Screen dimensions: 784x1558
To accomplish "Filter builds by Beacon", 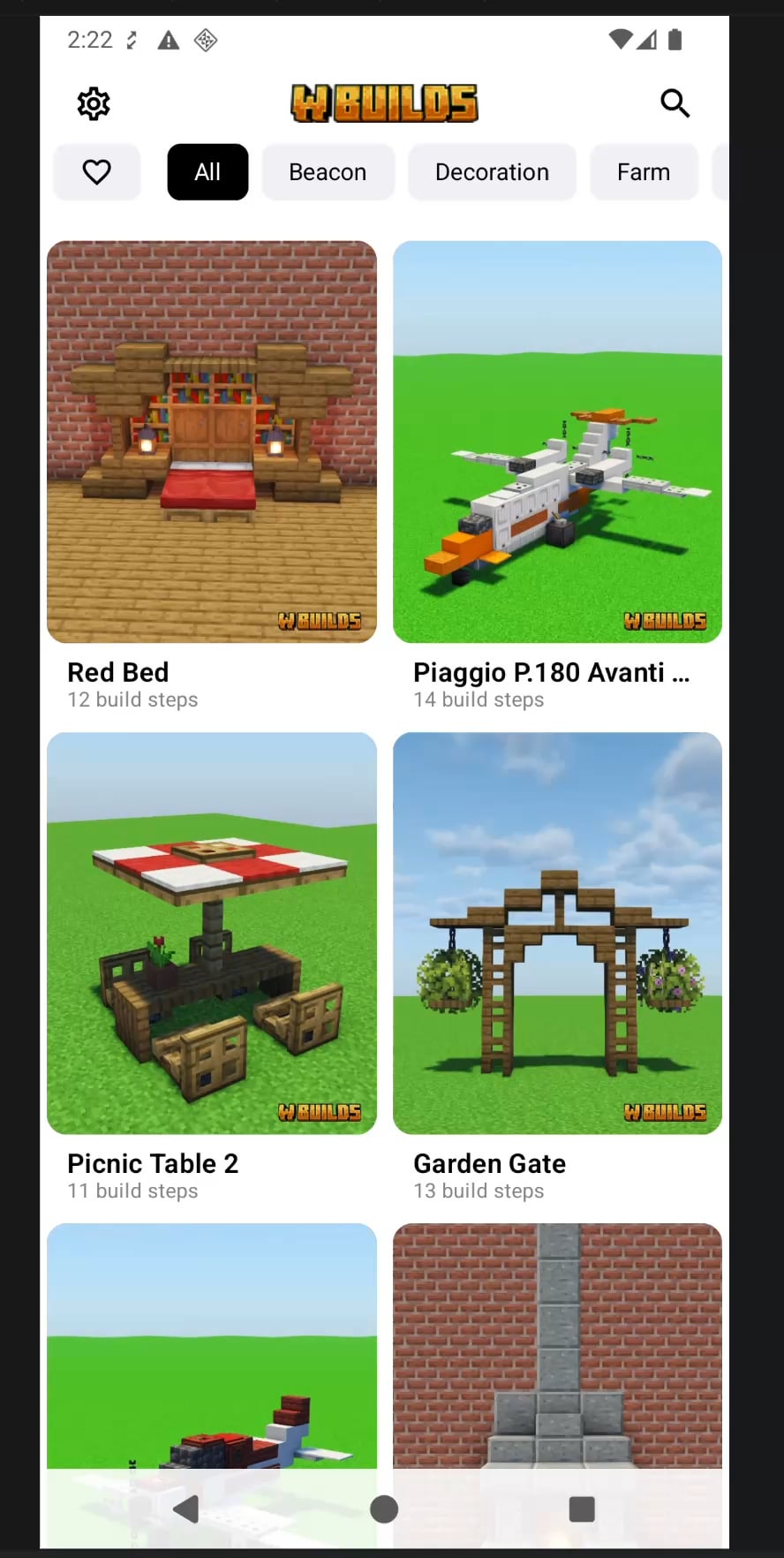I will (x=328, y=171).
